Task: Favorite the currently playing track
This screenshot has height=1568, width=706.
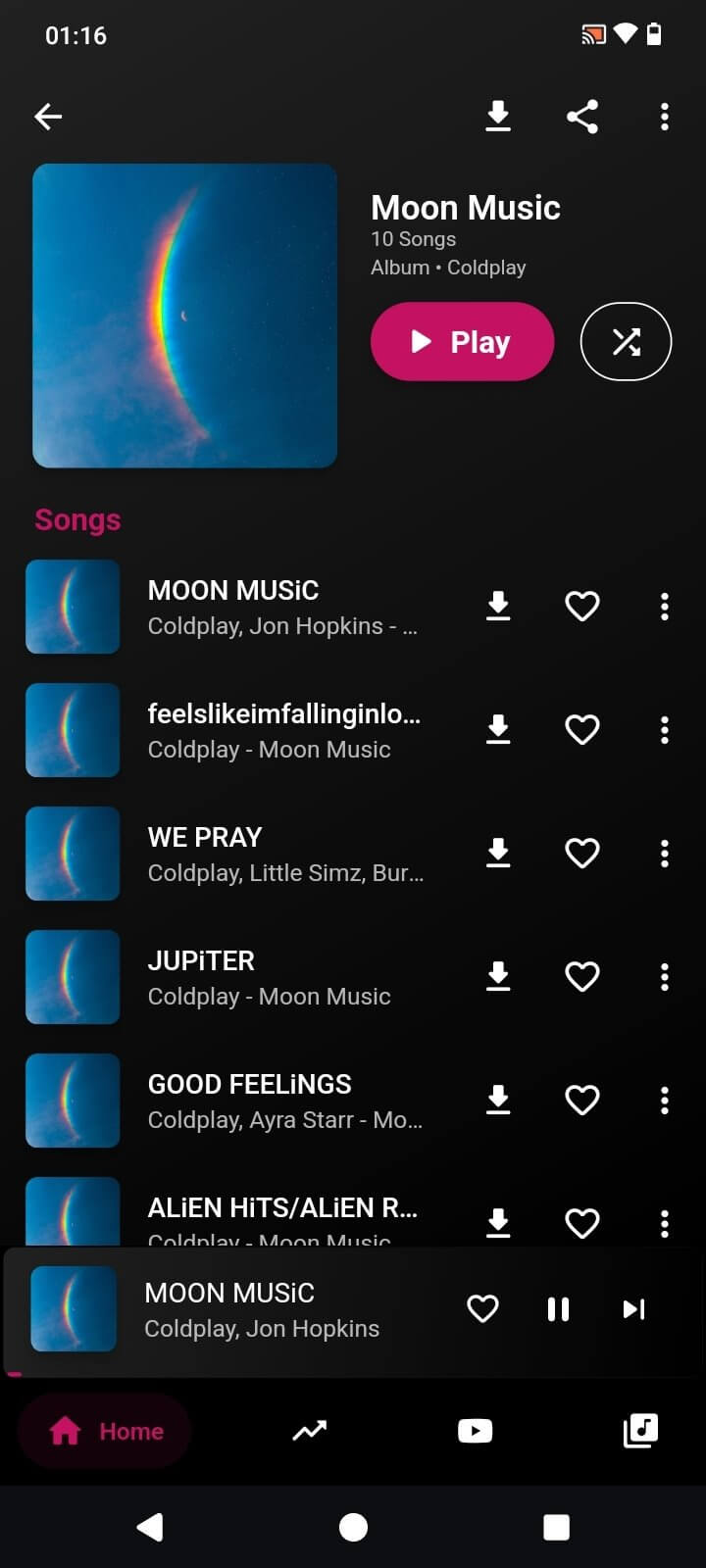Action: 482,1309
